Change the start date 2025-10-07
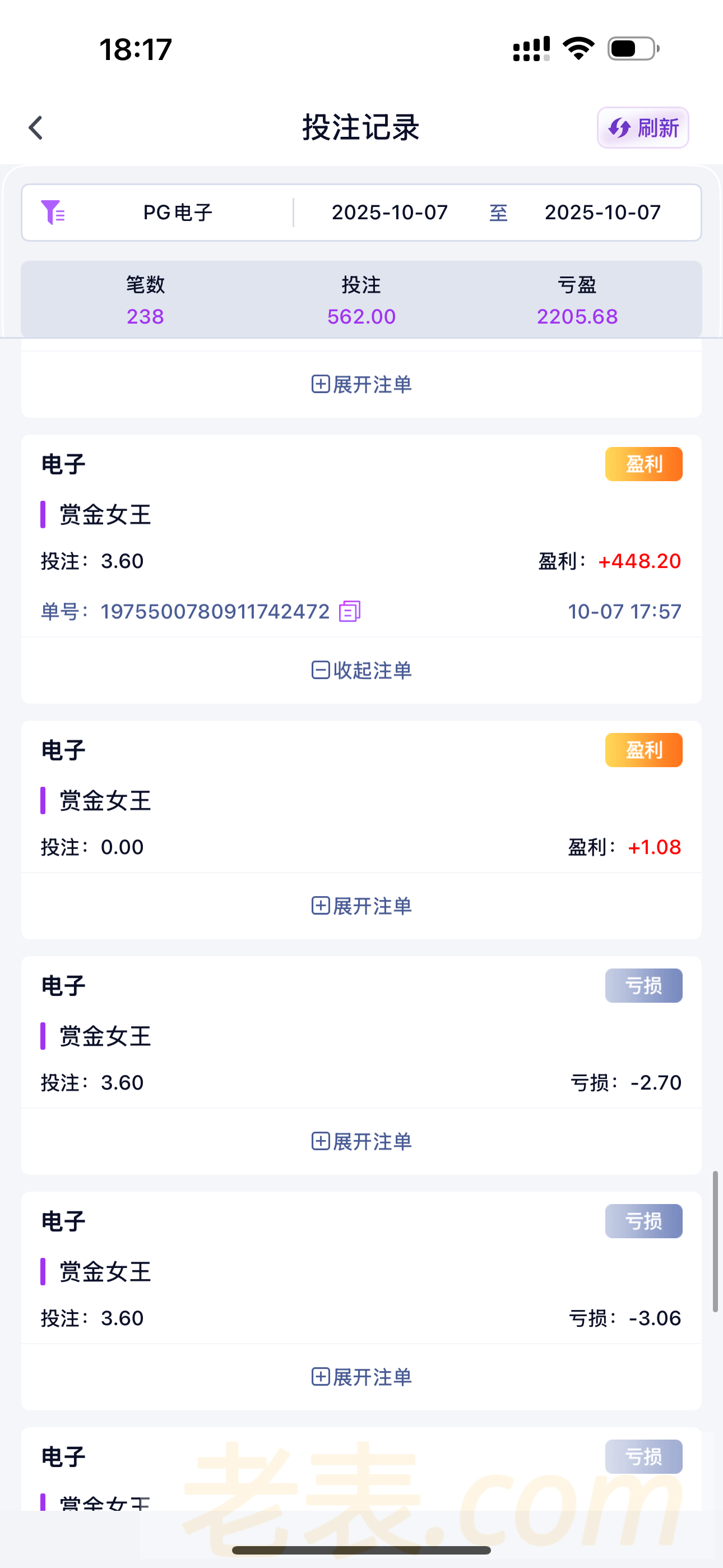The height and width of the screenshot is (1568, 723). (390, 213)
